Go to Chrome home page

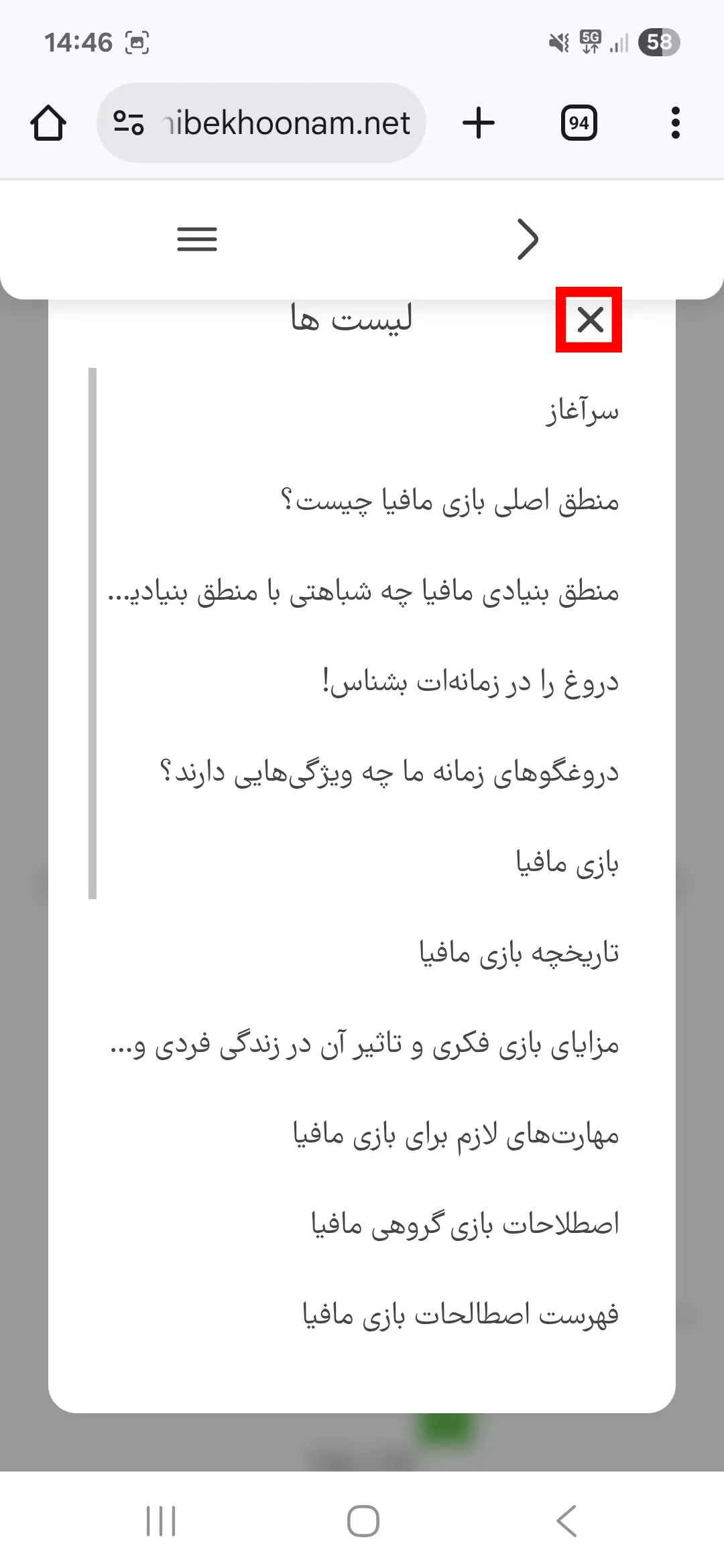click(48, 123)
